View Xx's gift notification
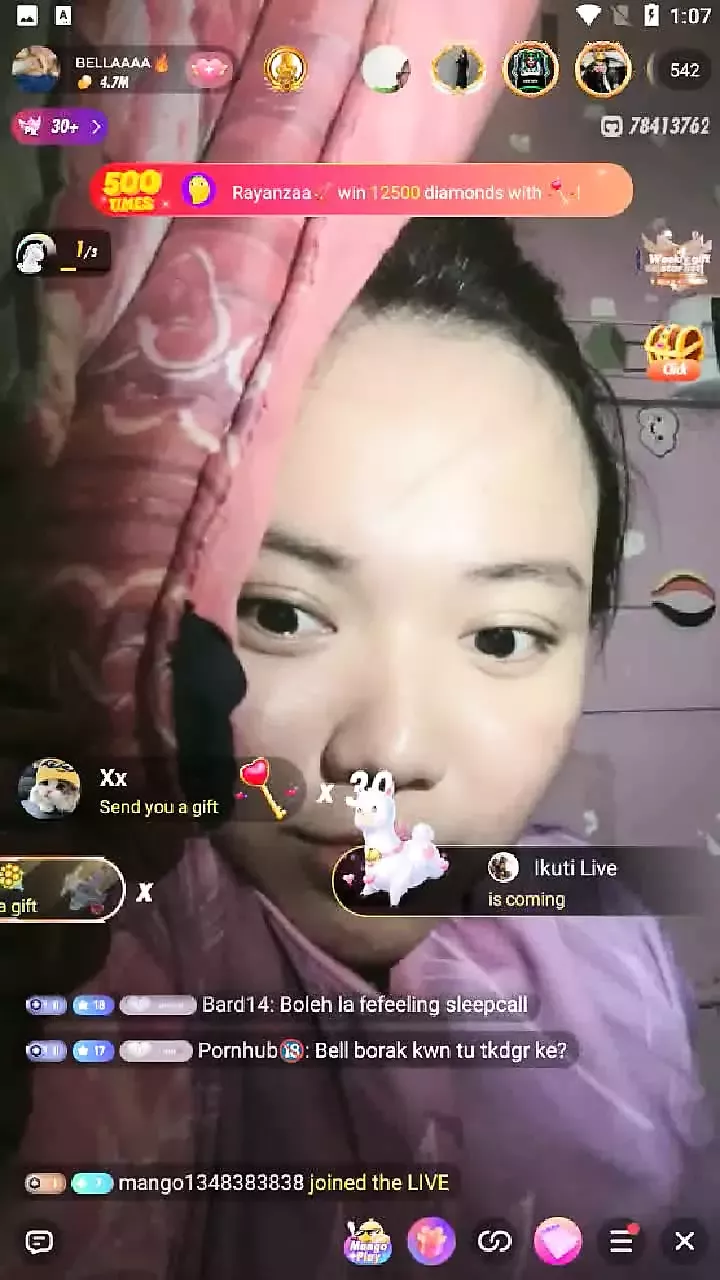The width and height of the screenshot is (720, 1280). [x=150, y=791]
